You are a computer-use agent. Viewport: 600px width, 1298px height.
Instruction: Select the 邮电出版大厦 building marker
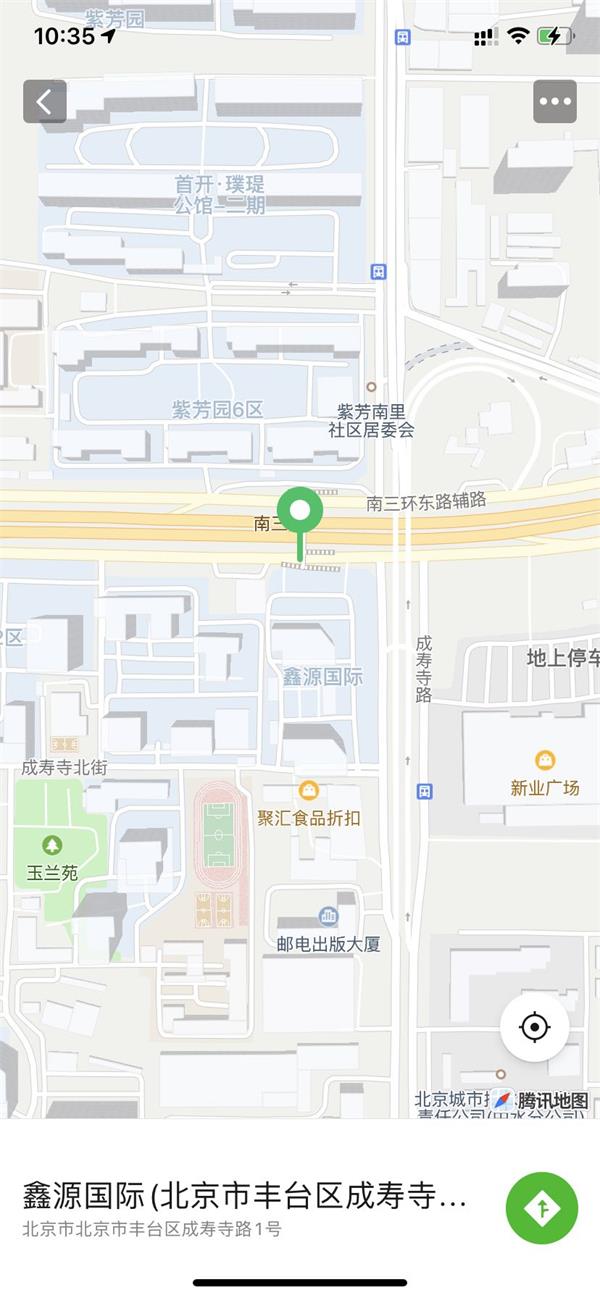[328, 916]
